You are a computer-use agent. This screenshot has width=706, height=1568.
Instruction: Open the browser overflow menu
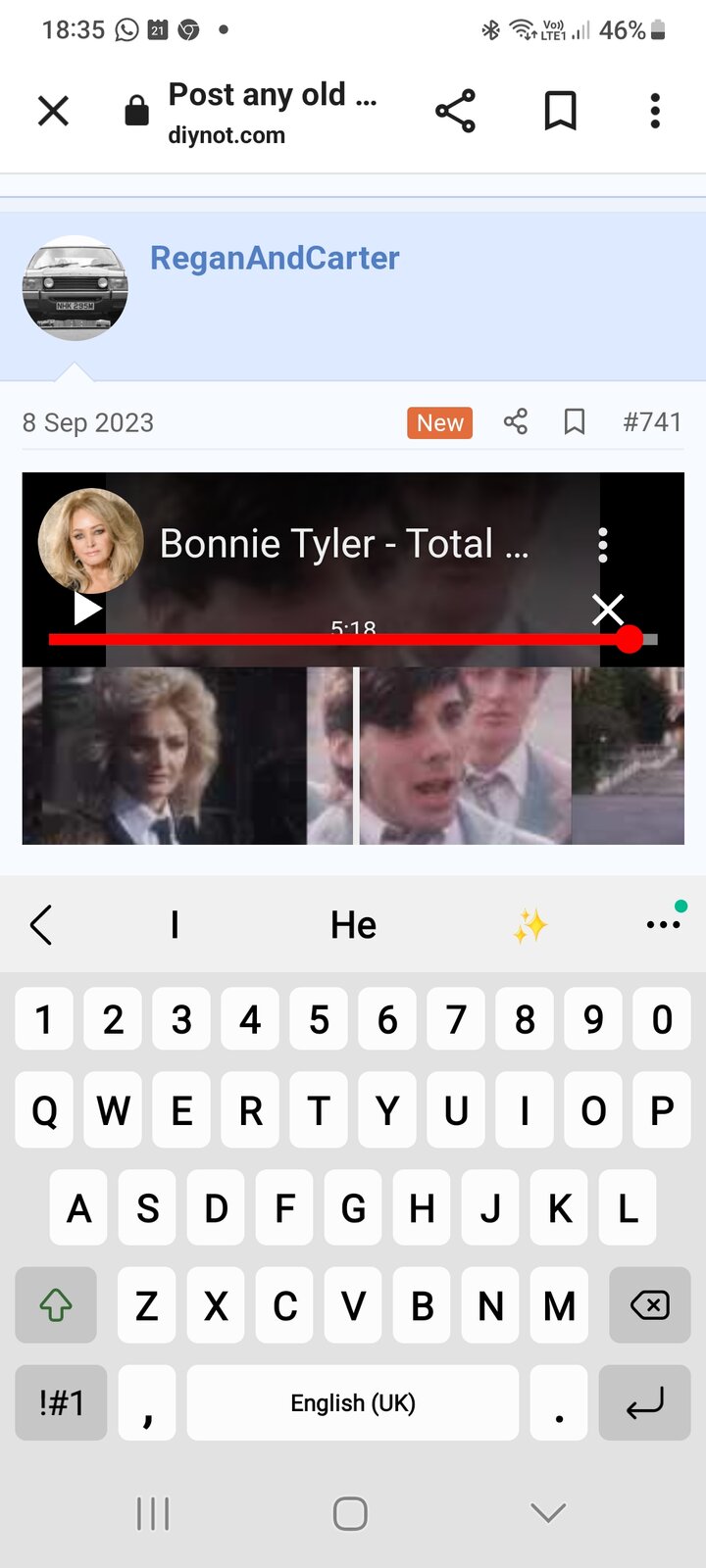point(655,111)
